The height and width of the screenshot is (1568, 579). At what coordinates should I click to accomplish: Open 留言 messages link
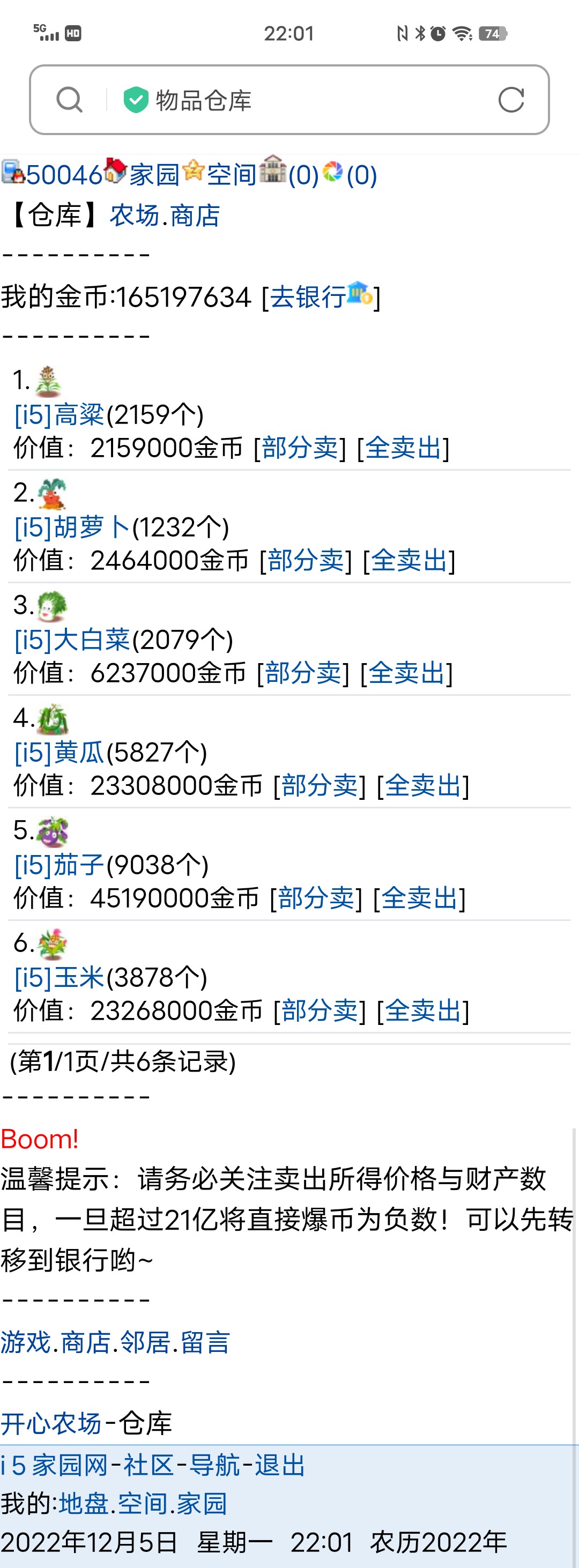pos(205,1342)
